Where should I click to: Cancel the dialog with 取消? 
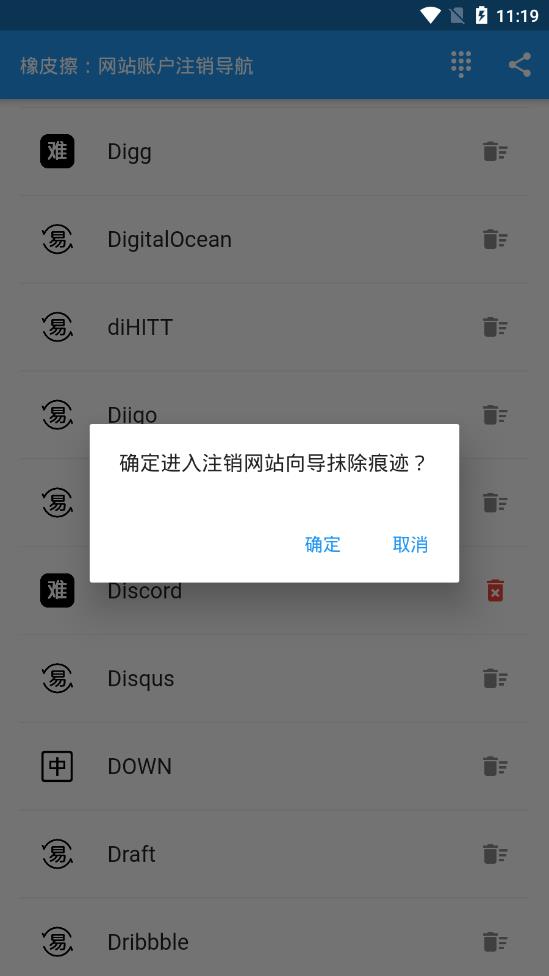click(410, 545)
